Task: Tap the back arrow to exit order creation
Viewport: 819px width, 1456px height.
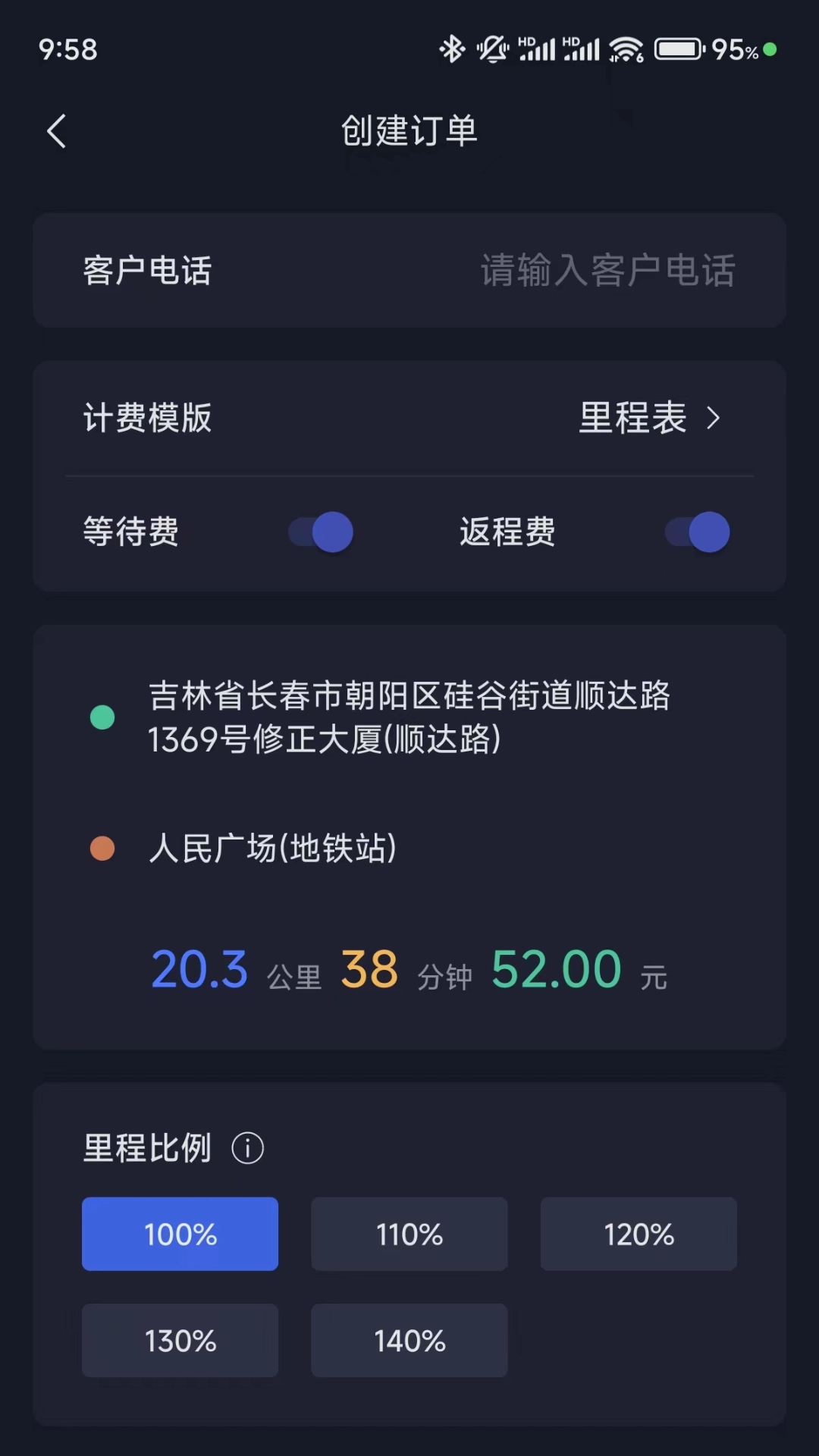Action: point(55,130)
